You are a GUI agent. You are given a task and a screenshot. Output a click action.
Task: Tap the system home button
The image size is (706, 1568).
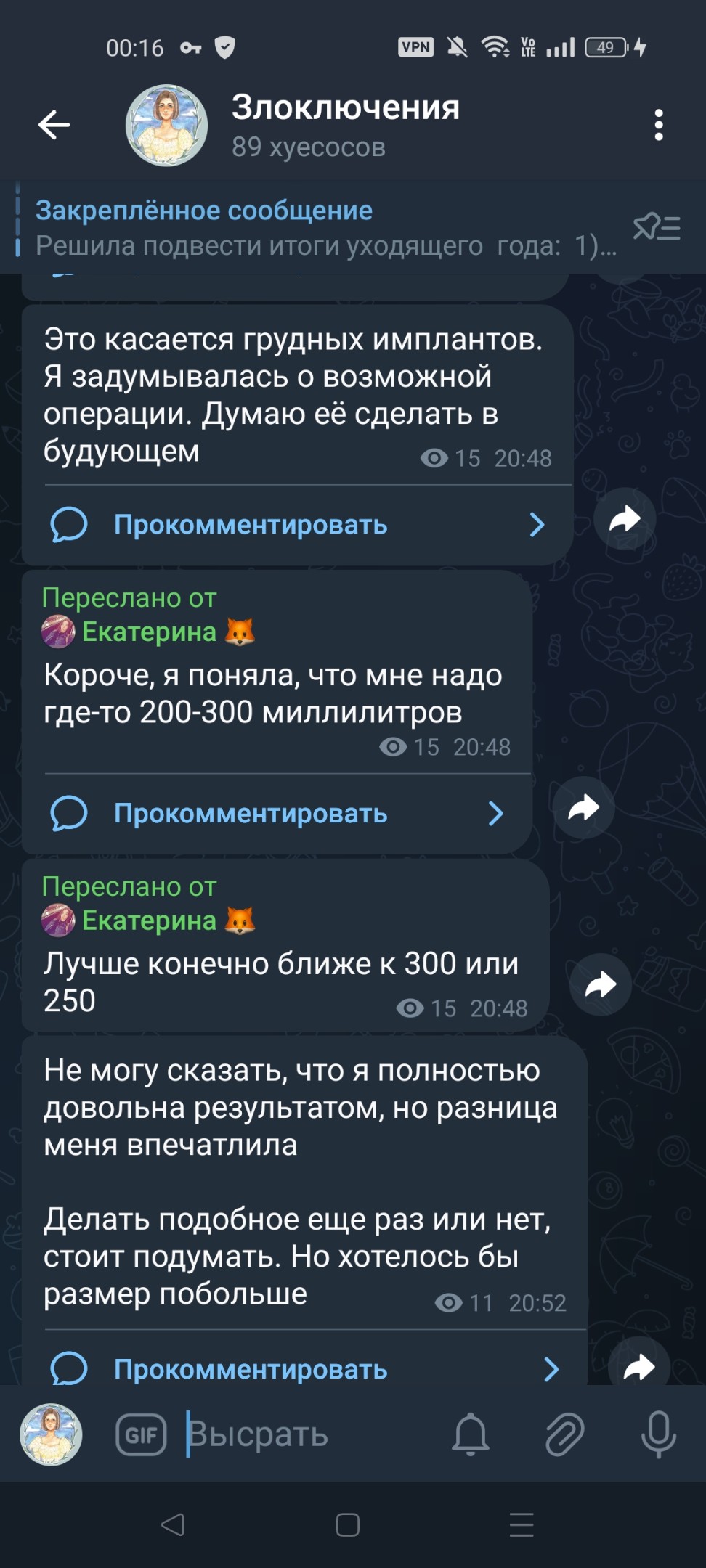[347, 1525]
